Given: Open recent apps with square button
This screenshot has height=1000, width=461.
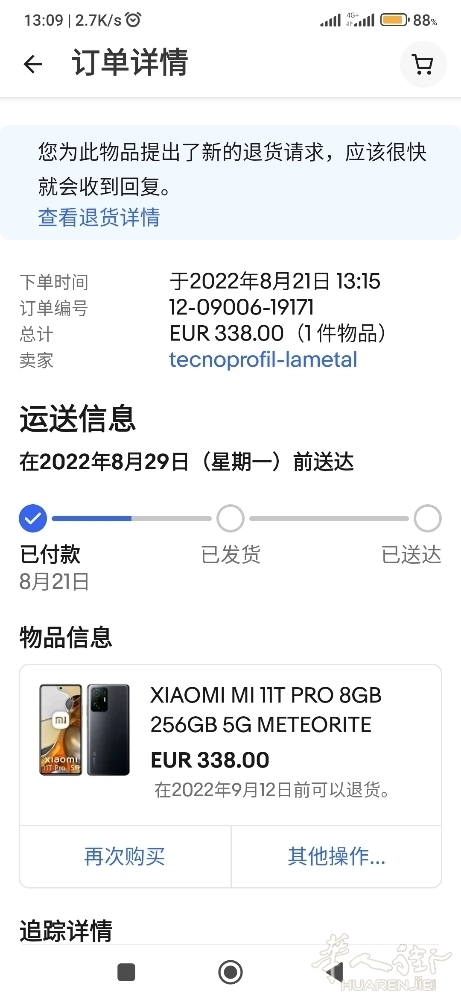Looking at the screenshot, I should click(126, 972).
